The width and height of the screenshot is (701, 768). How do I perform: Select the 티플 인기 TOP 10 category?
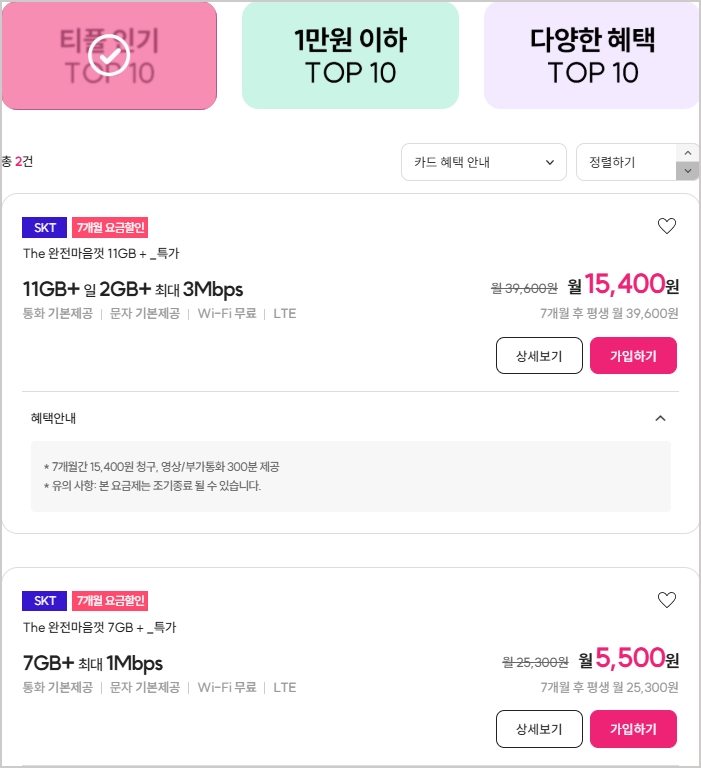coord(109,56)
